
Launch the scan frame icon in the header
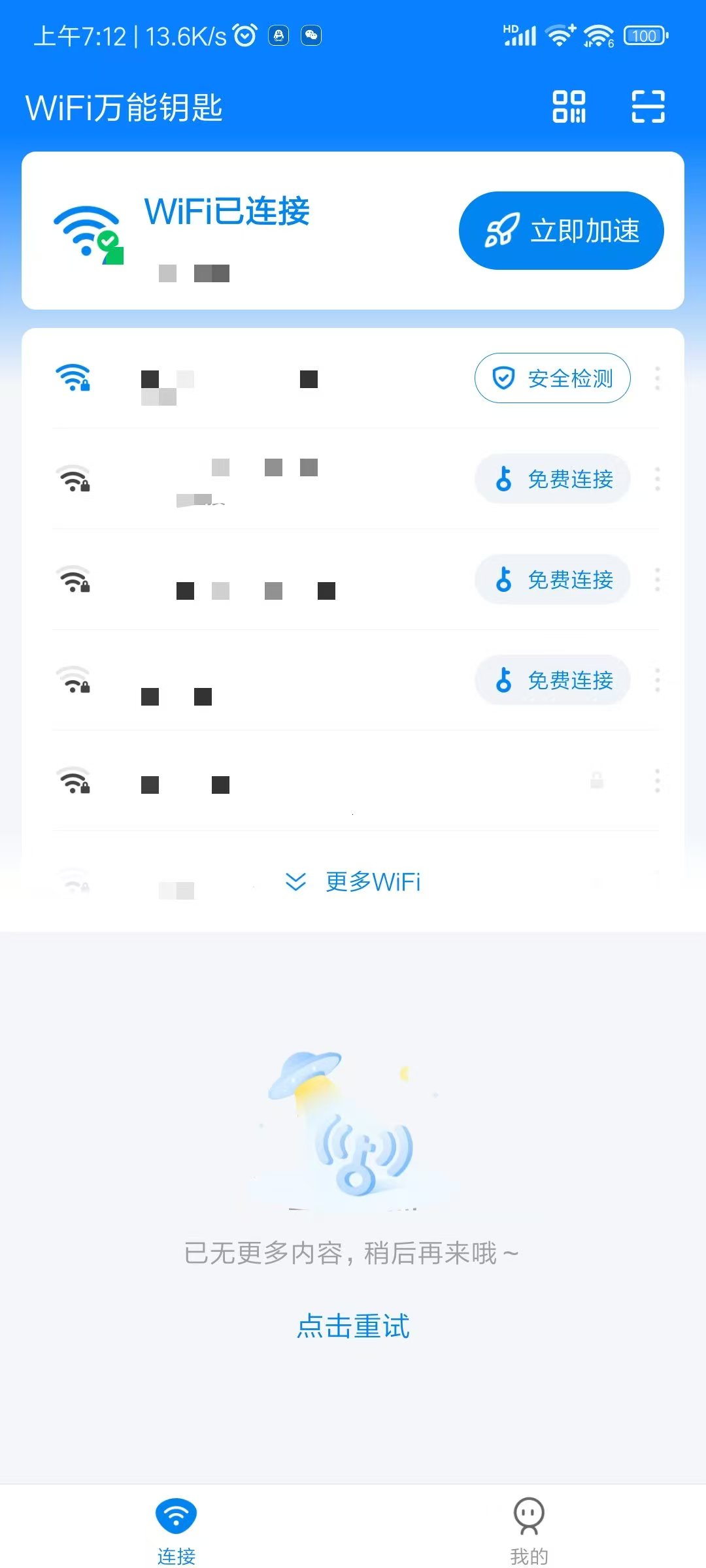coord(648,106)
